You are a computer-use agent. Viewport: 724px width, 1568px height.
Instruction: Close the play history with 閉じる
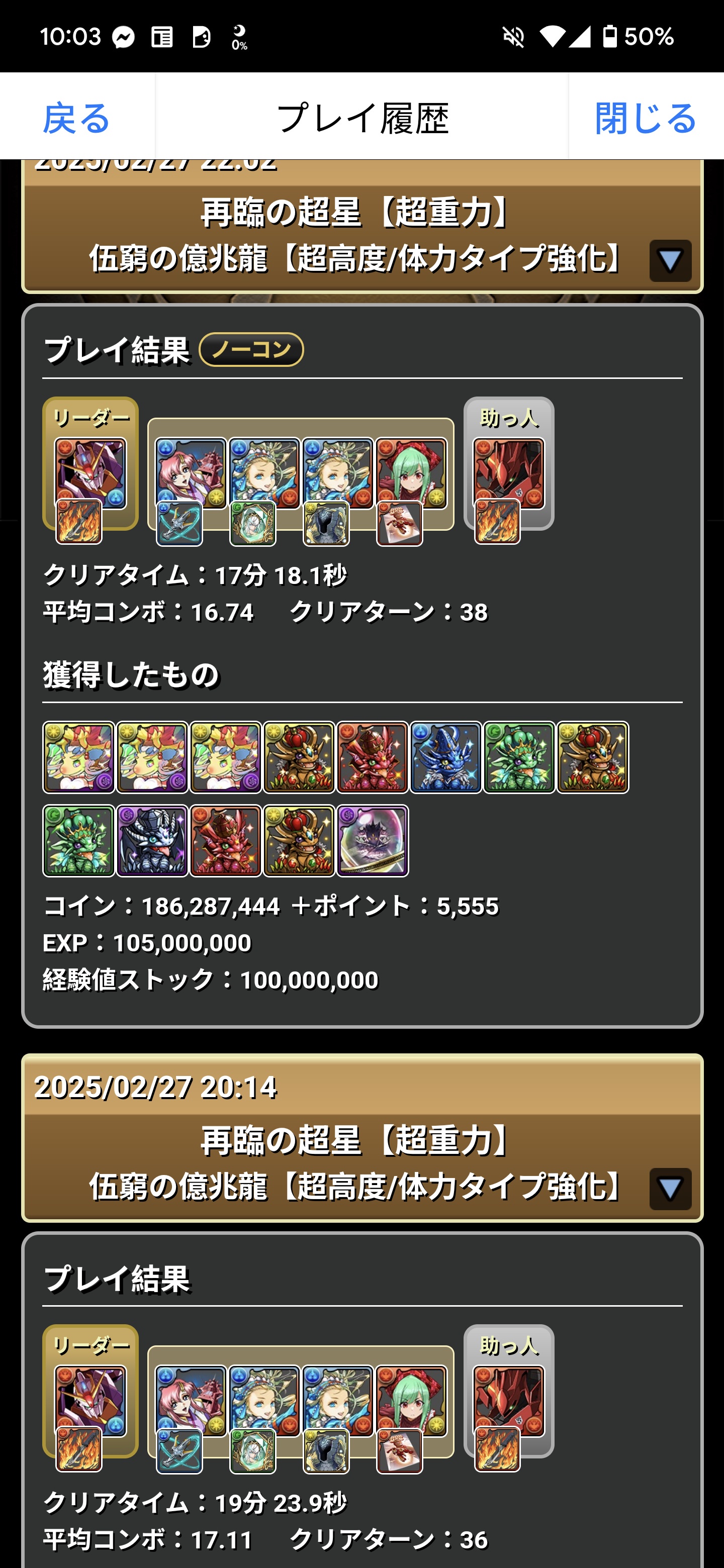point(646,117)
